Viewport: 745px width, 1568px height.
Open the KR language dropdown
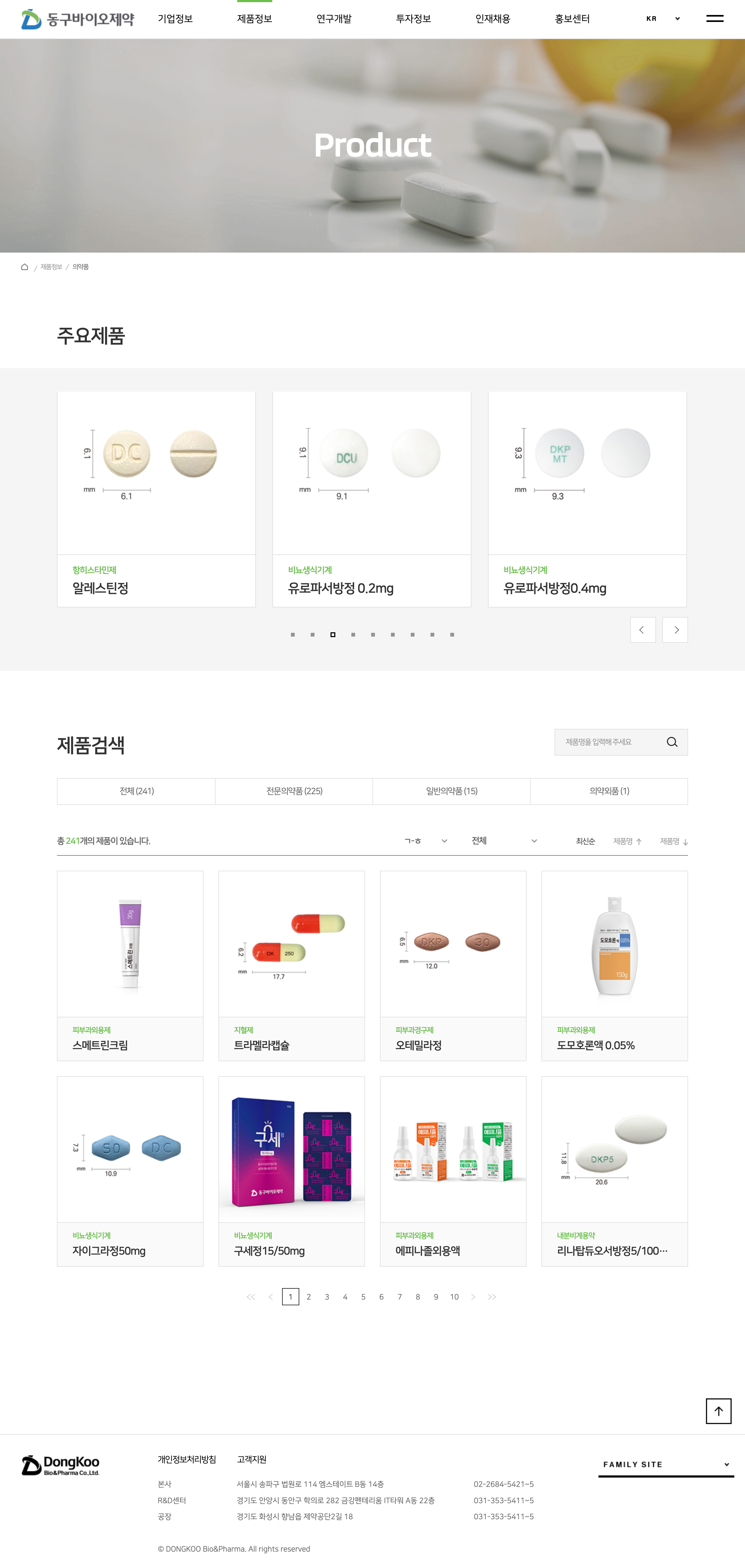(x=663, y=19)
